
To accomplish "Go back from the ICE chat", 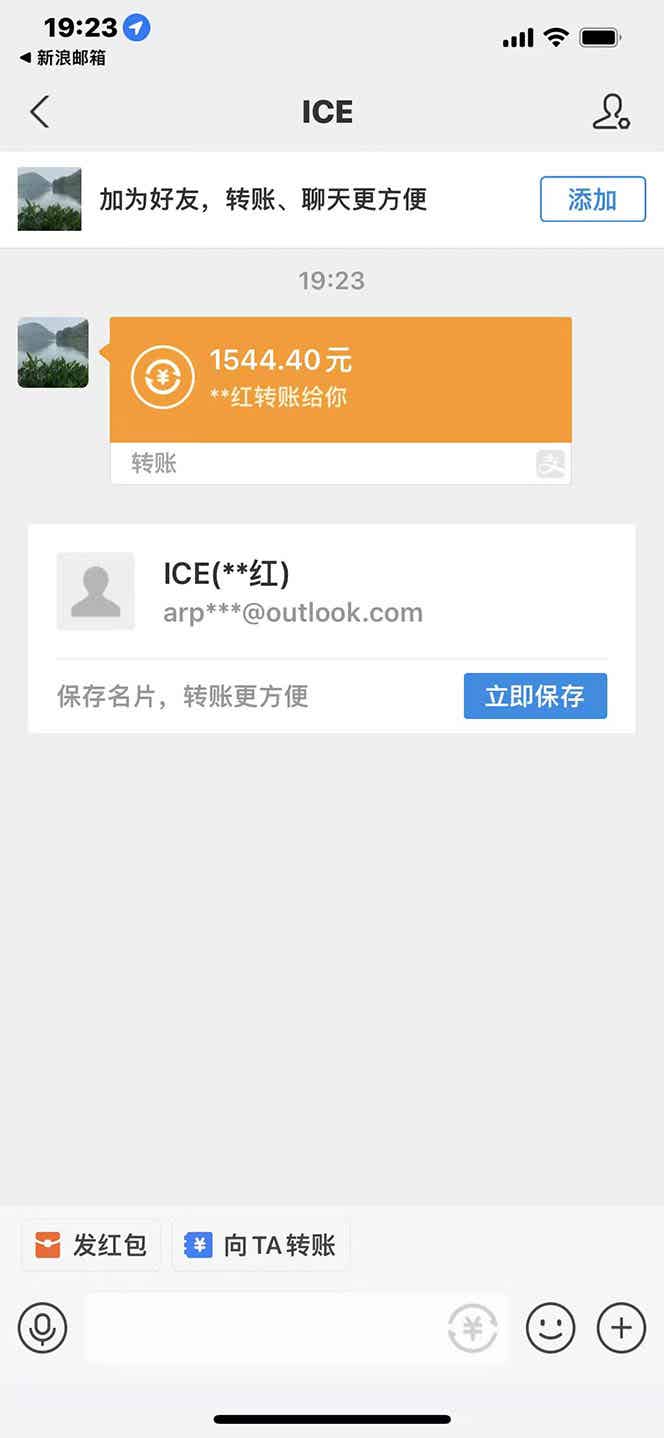I will [x=40, y=112].
